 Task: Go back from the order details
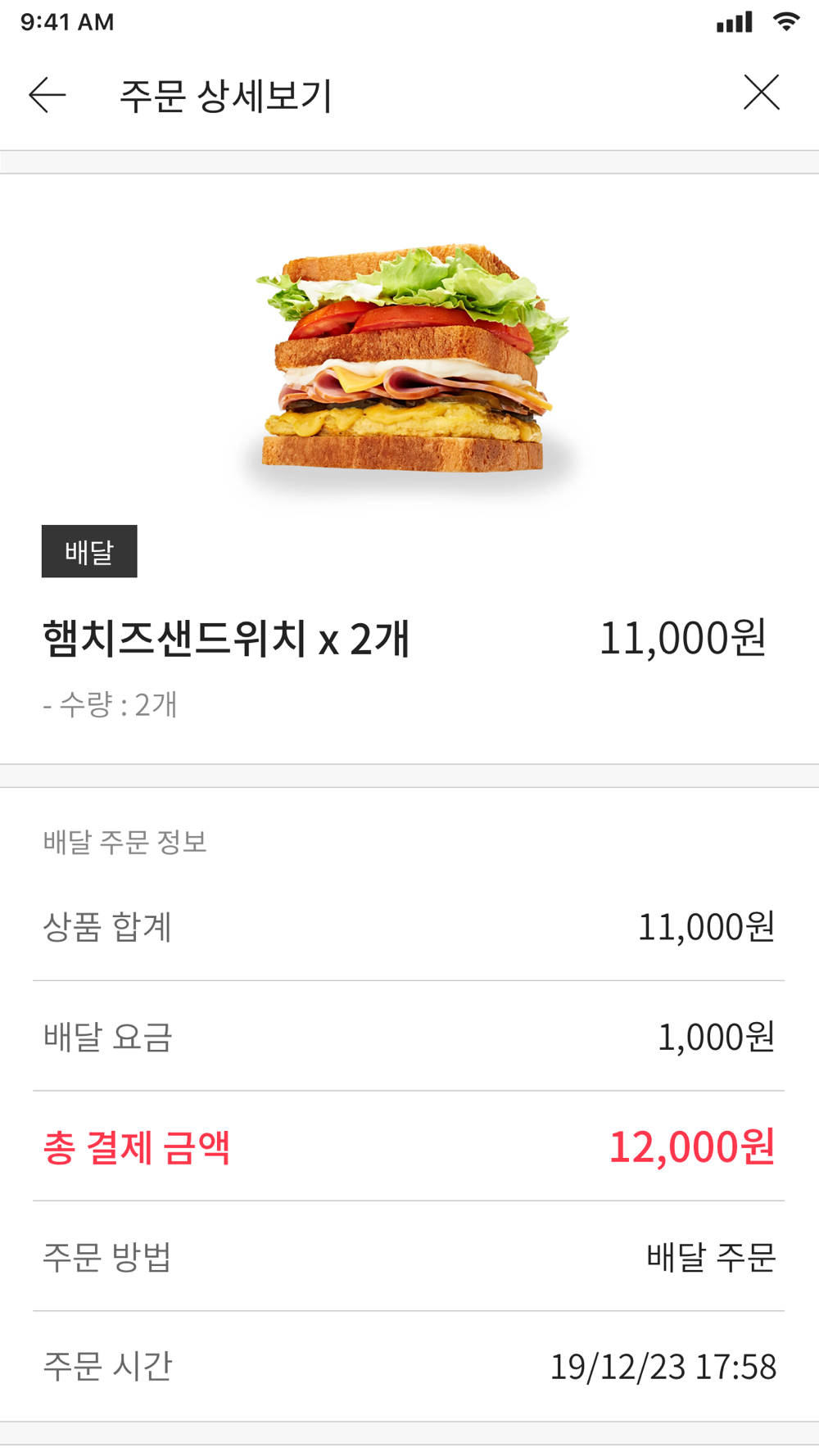[48, 95]
